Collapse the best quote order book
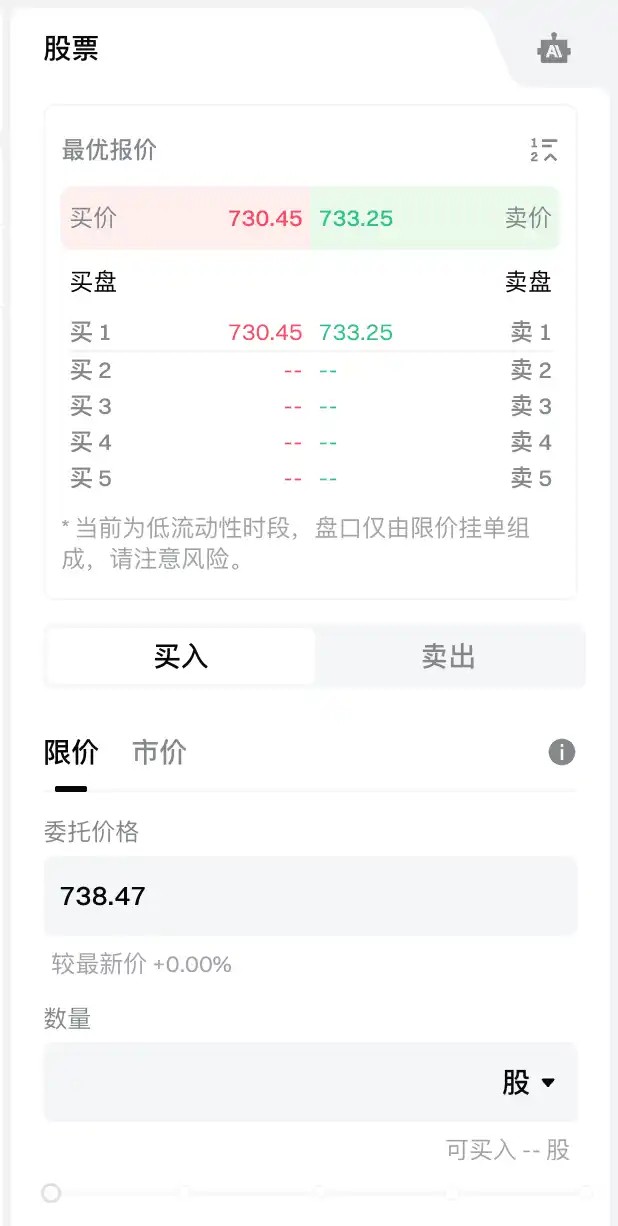Screen dimensions: 618x1226 [x=543, y=151]
